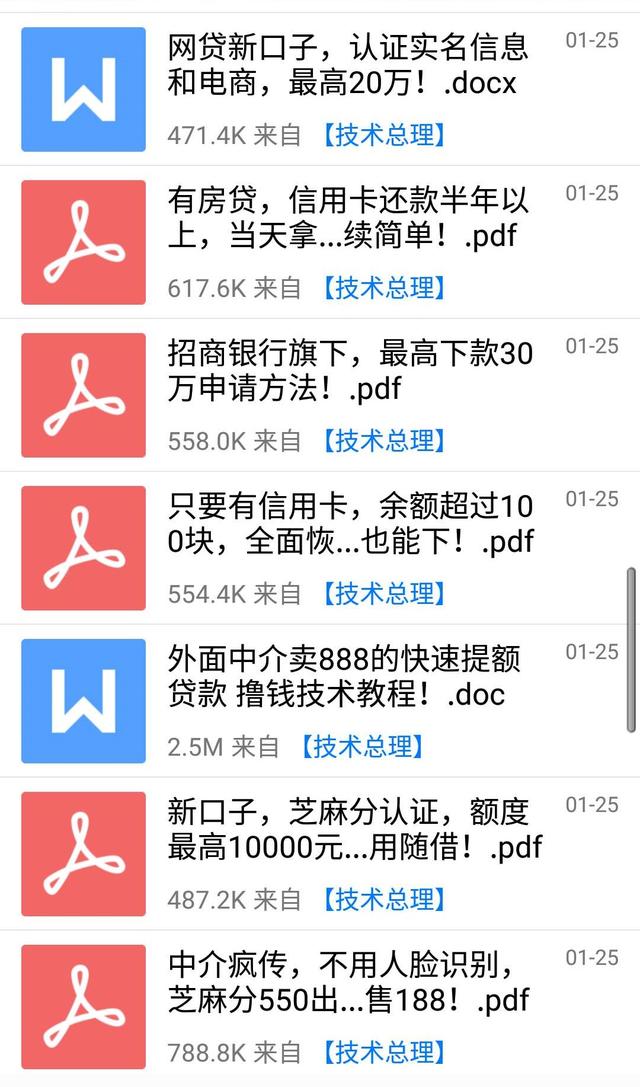
Task: Open 中介疯传 不用人脸识别 pdf file
Action: [320, 1007]
